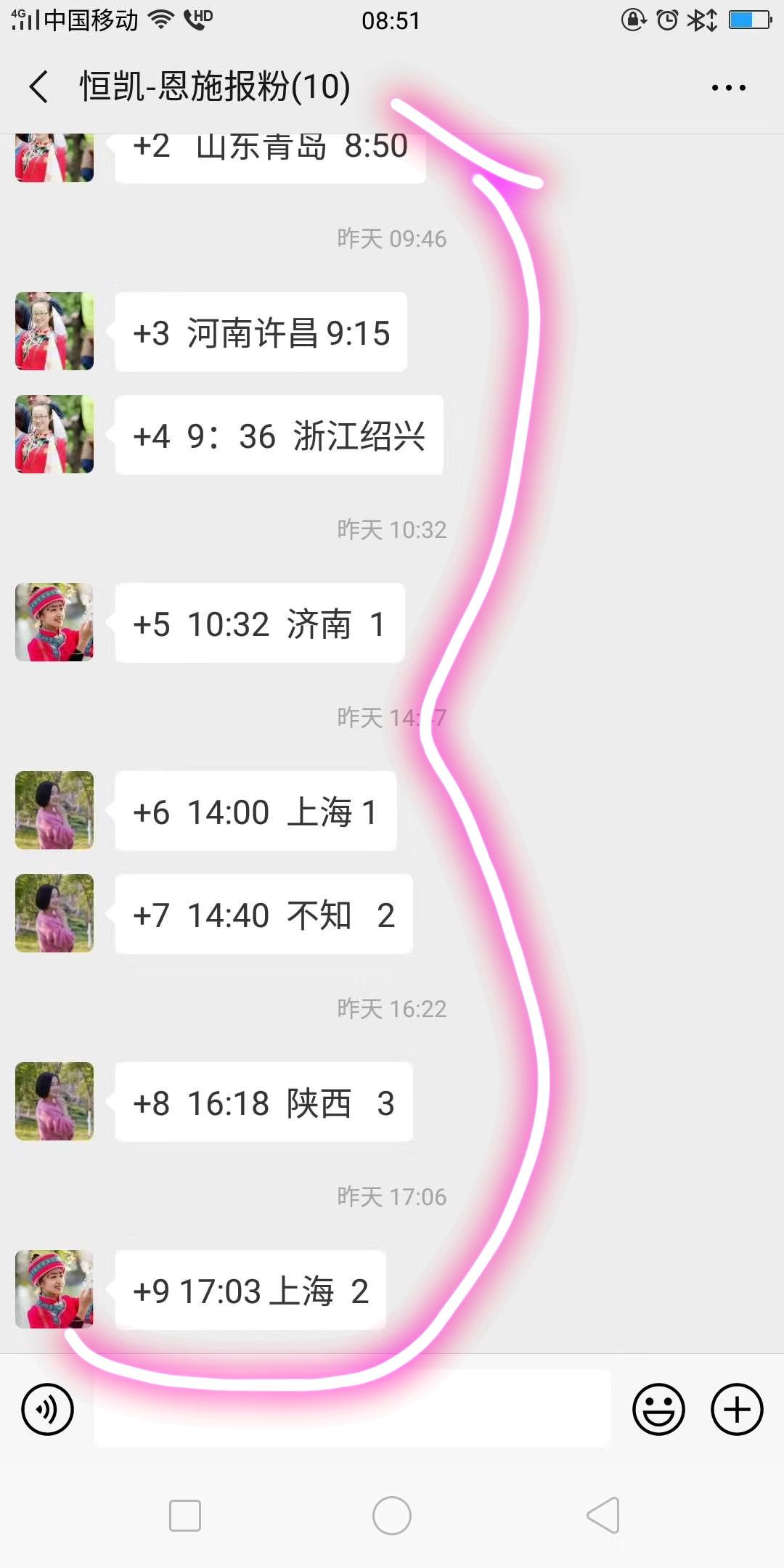Tap the avatar beside '+8 16:18 陕西 3'

click(54, 1102)
